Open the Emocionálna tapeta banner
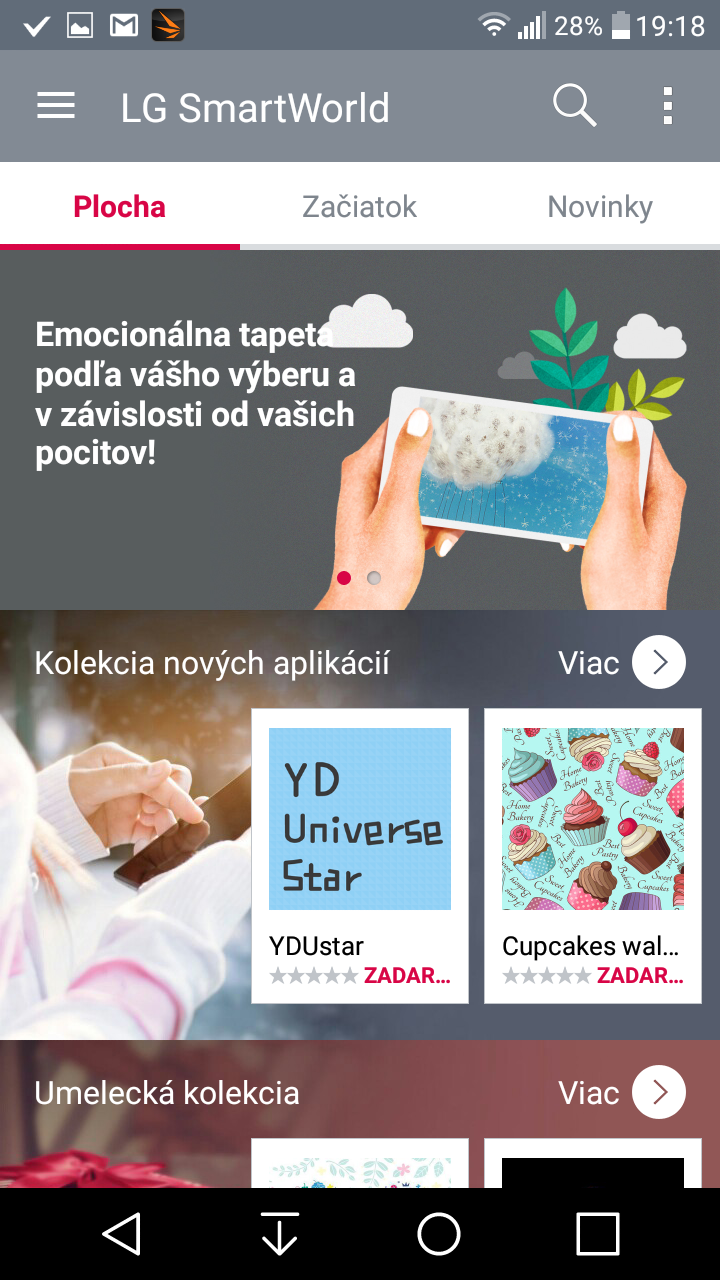 [360, 430]
